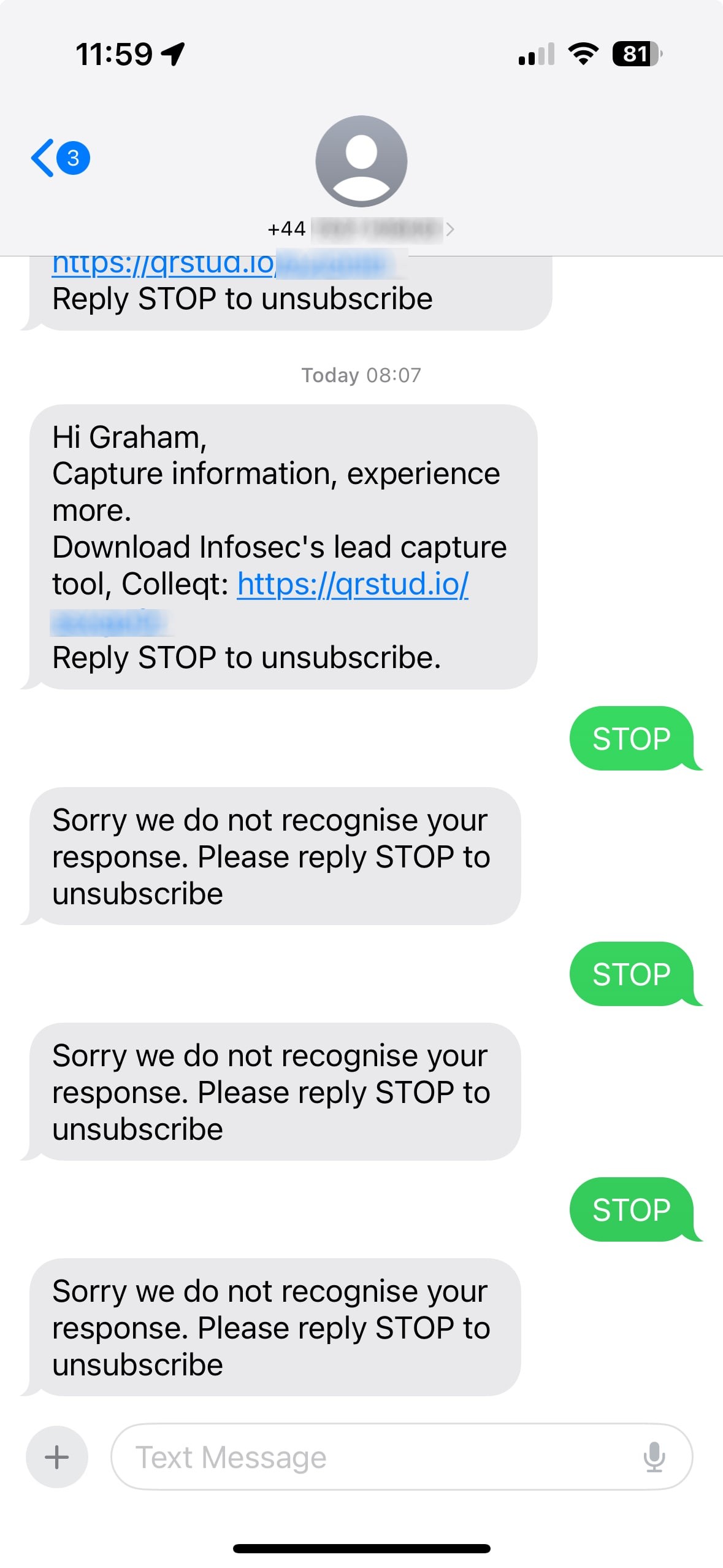Go back to the messages list
723x1568 pixels.
click(x=60, y=158)
